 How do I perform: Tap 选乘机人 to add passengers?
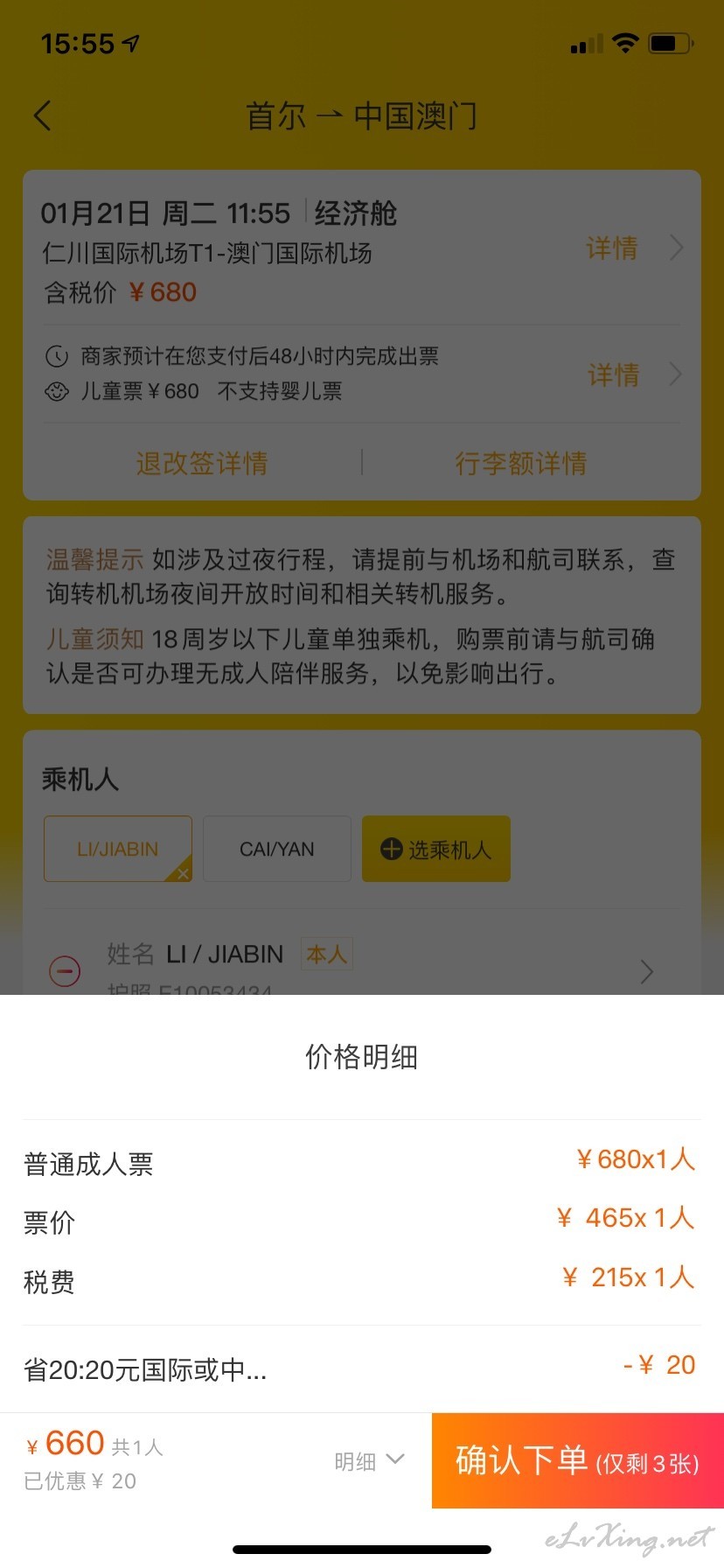[436, 849]
